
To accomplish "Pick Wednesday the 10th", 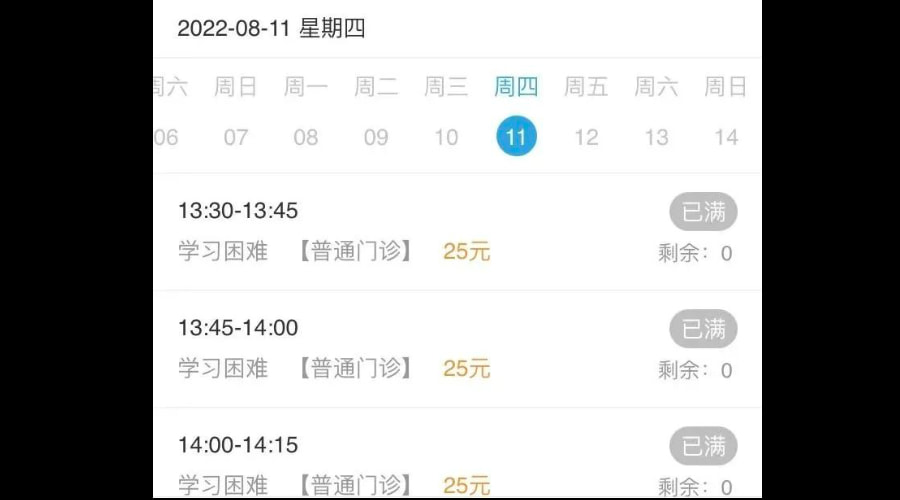I will tap(446, 137).
